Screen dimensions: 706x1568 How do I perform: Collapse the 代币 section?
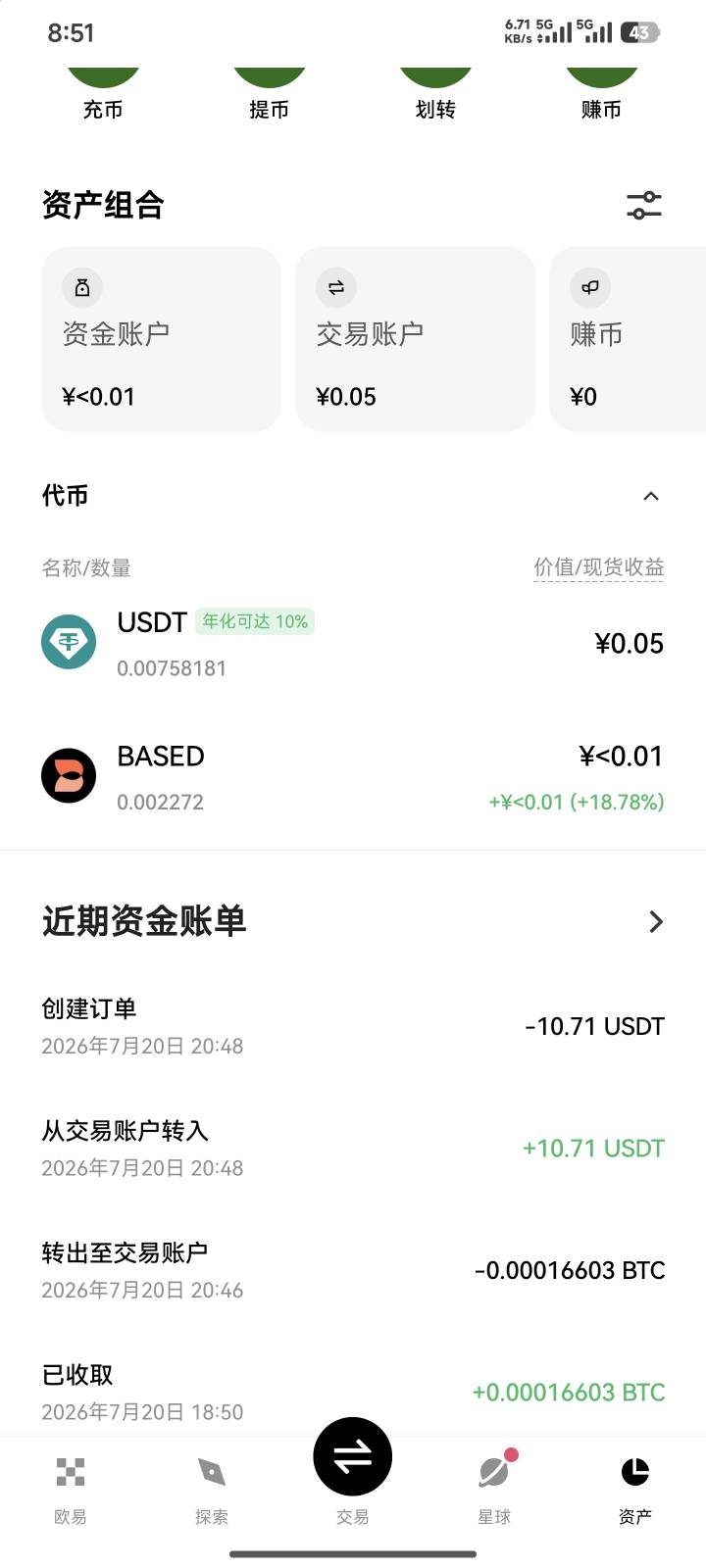[650, 497]
